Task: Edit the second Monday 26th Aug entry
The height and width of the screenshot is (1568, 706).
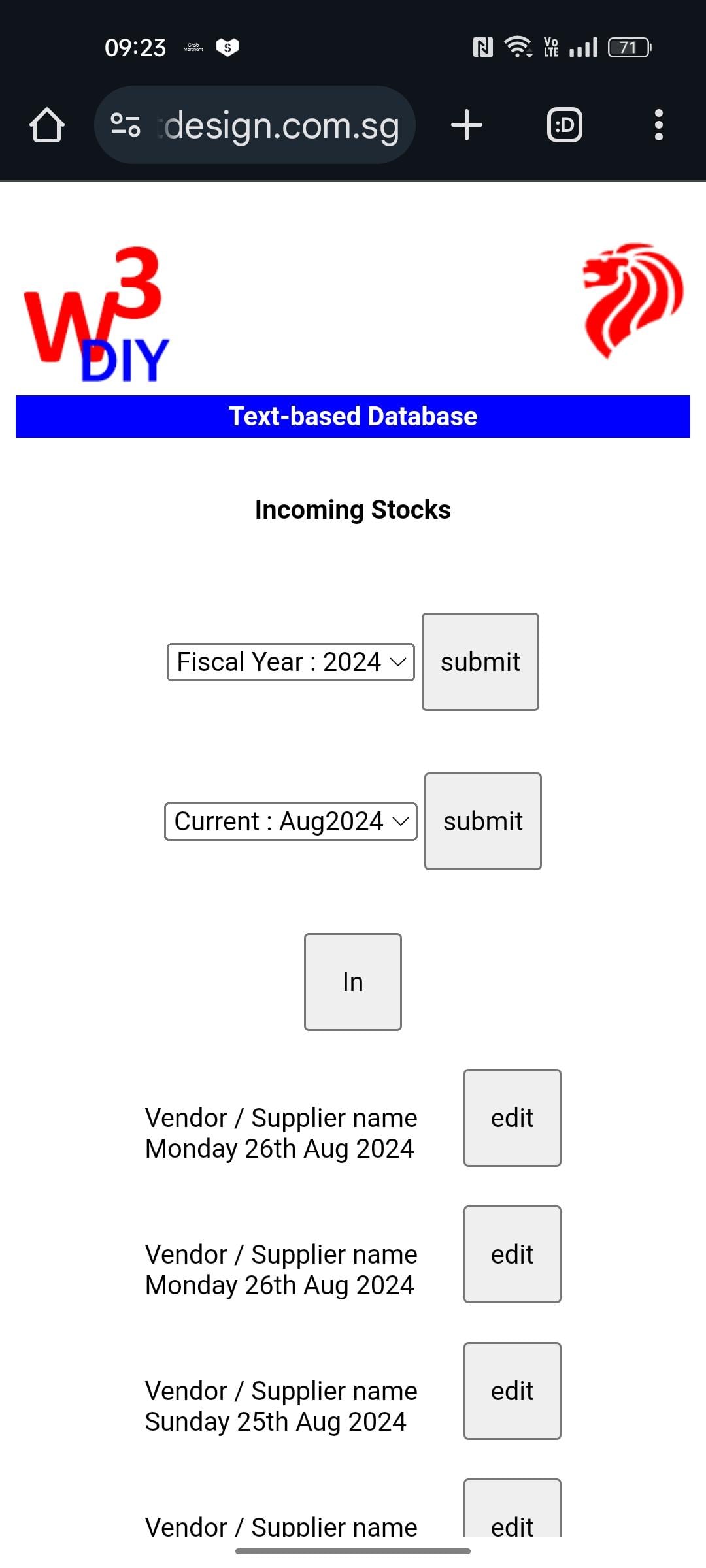Action: 513,1254
